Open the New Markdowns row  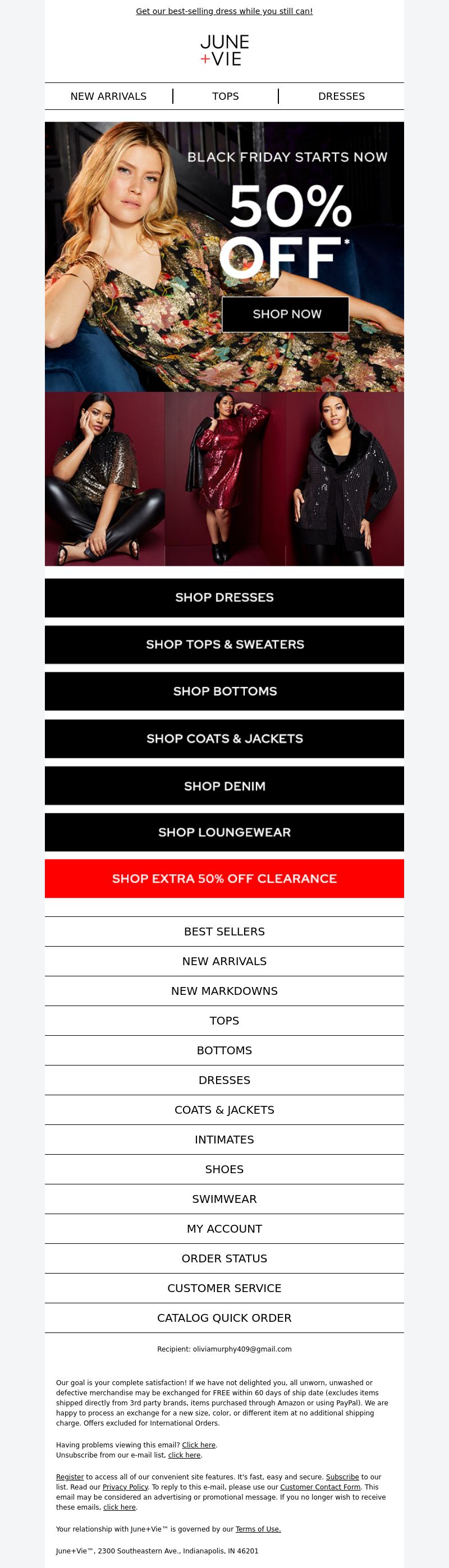[224, 991]
